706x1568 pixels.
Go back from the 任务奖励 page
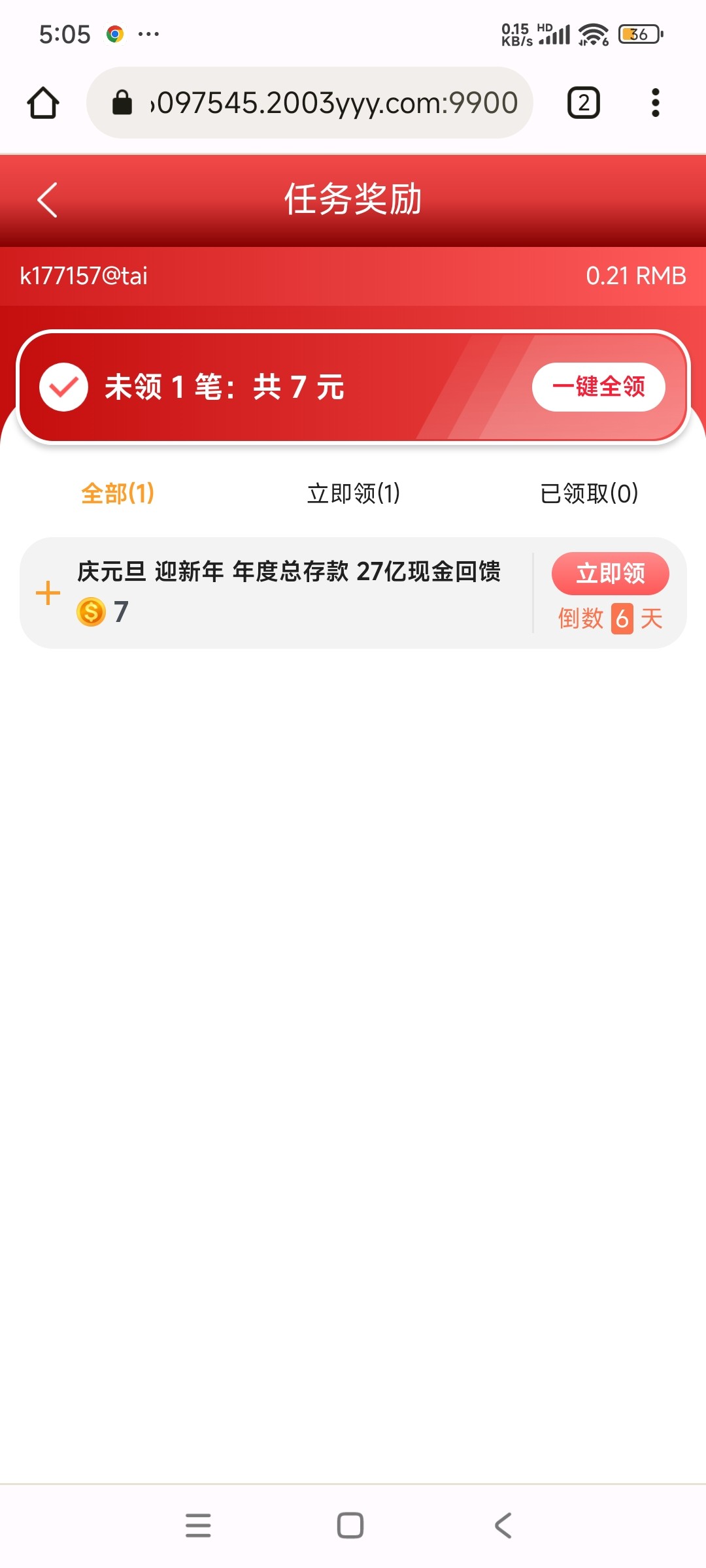(47, 199)
